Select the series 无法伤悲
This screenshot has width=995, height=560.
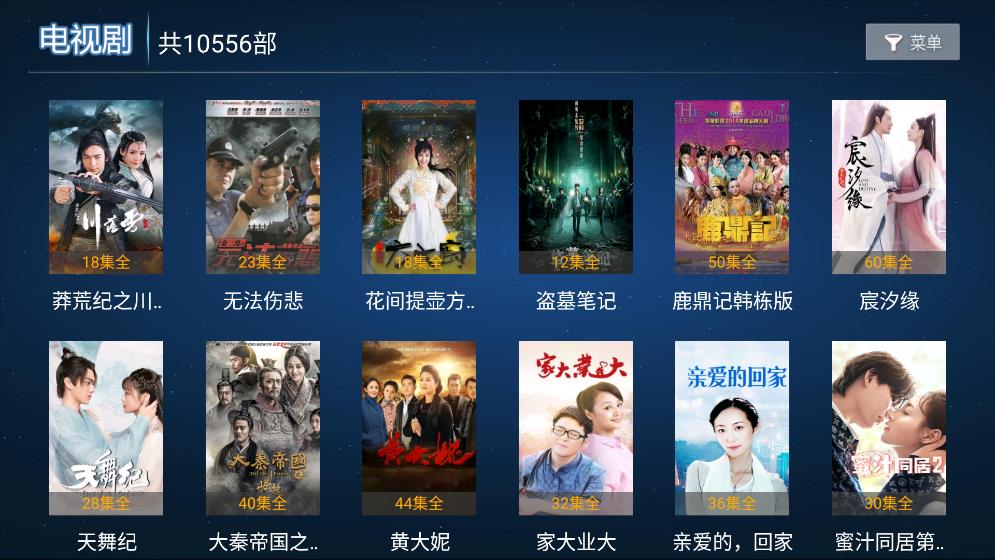click(x=263, y=187)
